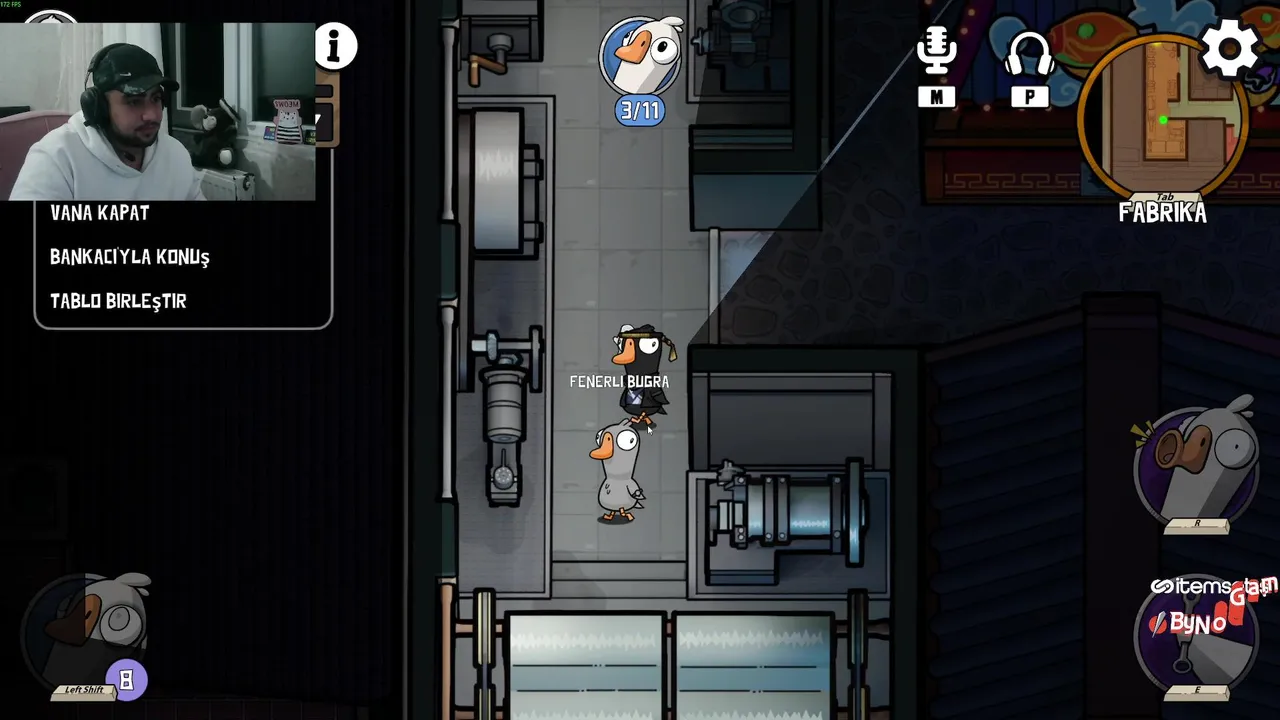The width and height of the screenshot is (1280, 720).
Task: Toggle the headphones audio icon
Action: click(x=1029, y=52)
